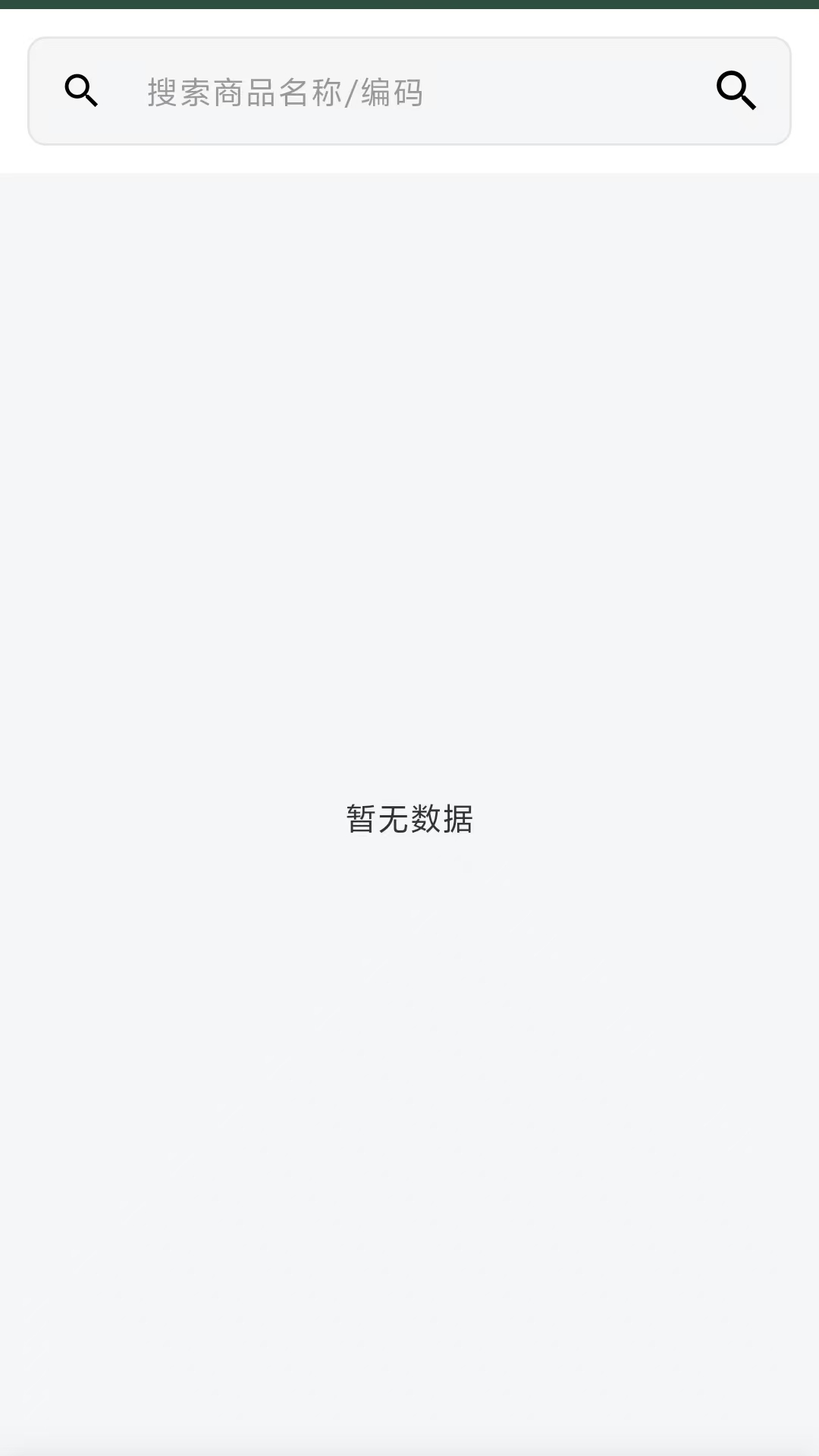Tap the gray background below the search bar
Viewport: 819px width, 1456px height.
[x=409, y=455]
